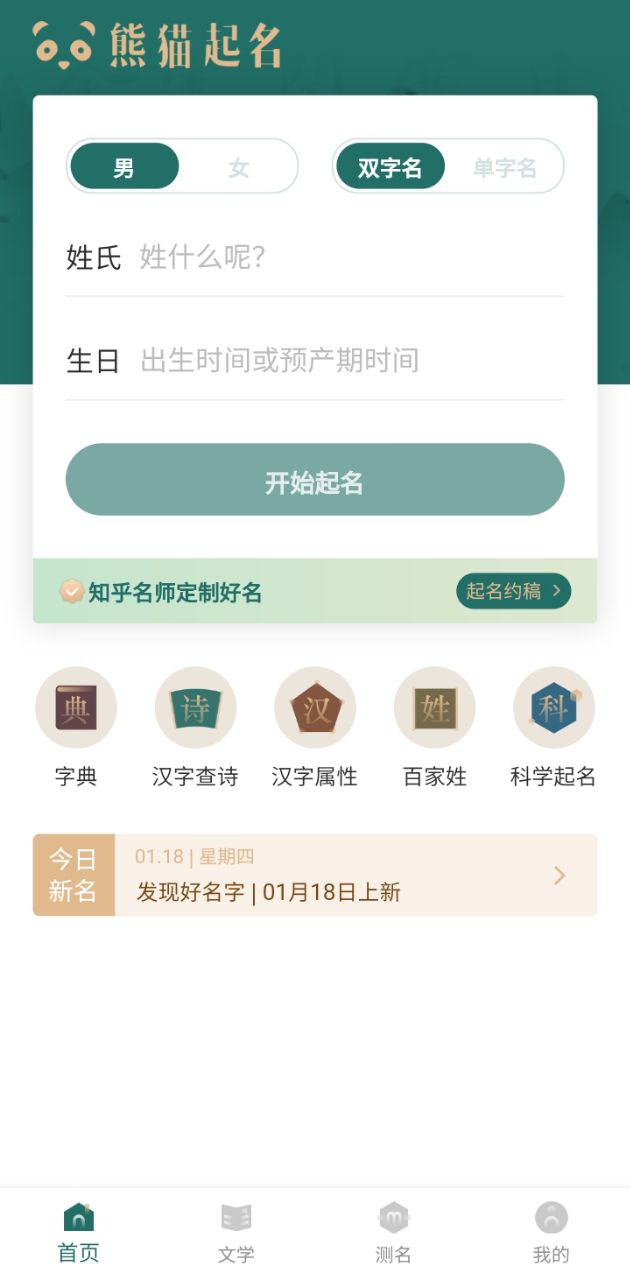
Task: Choose 单字名 name type
Action: 504,166
